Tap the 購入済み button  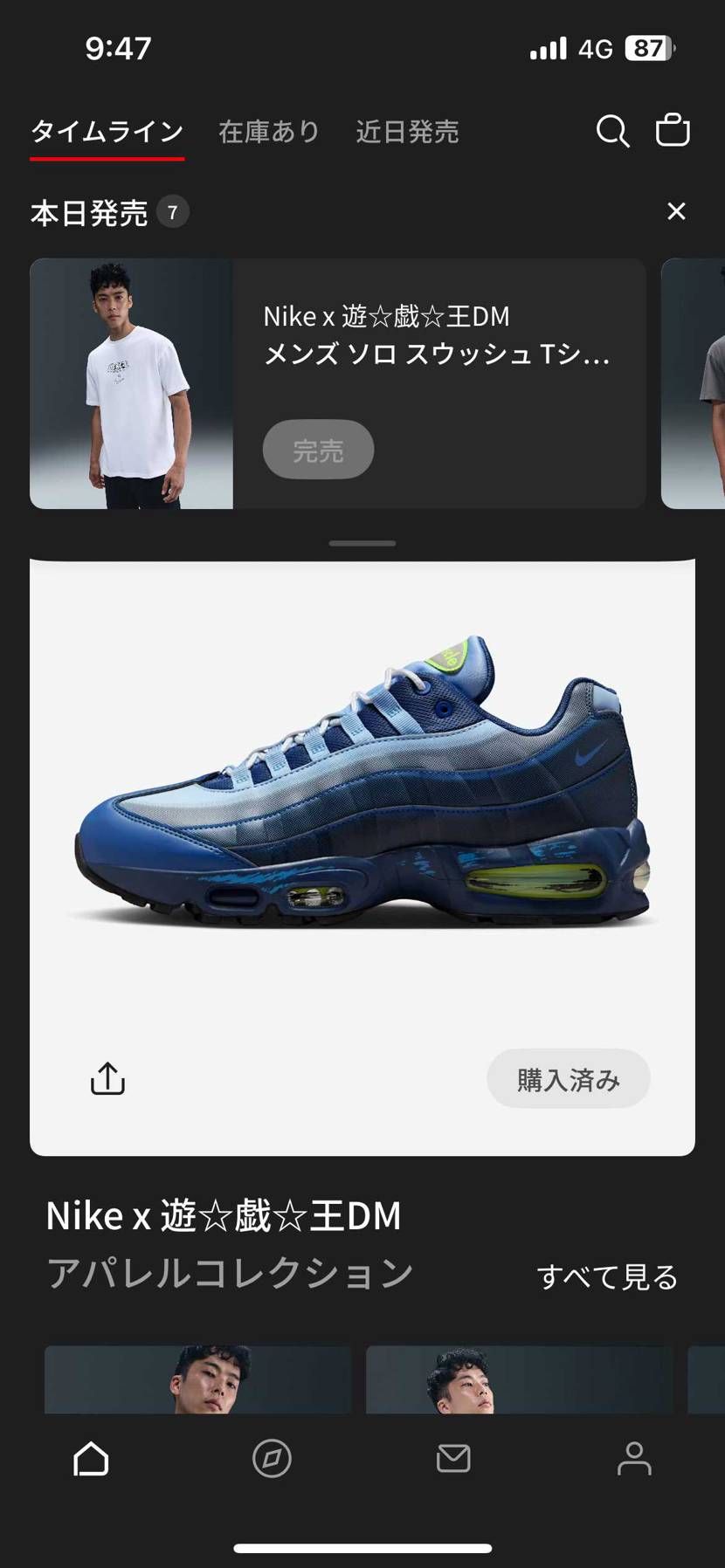point(568,1079)
